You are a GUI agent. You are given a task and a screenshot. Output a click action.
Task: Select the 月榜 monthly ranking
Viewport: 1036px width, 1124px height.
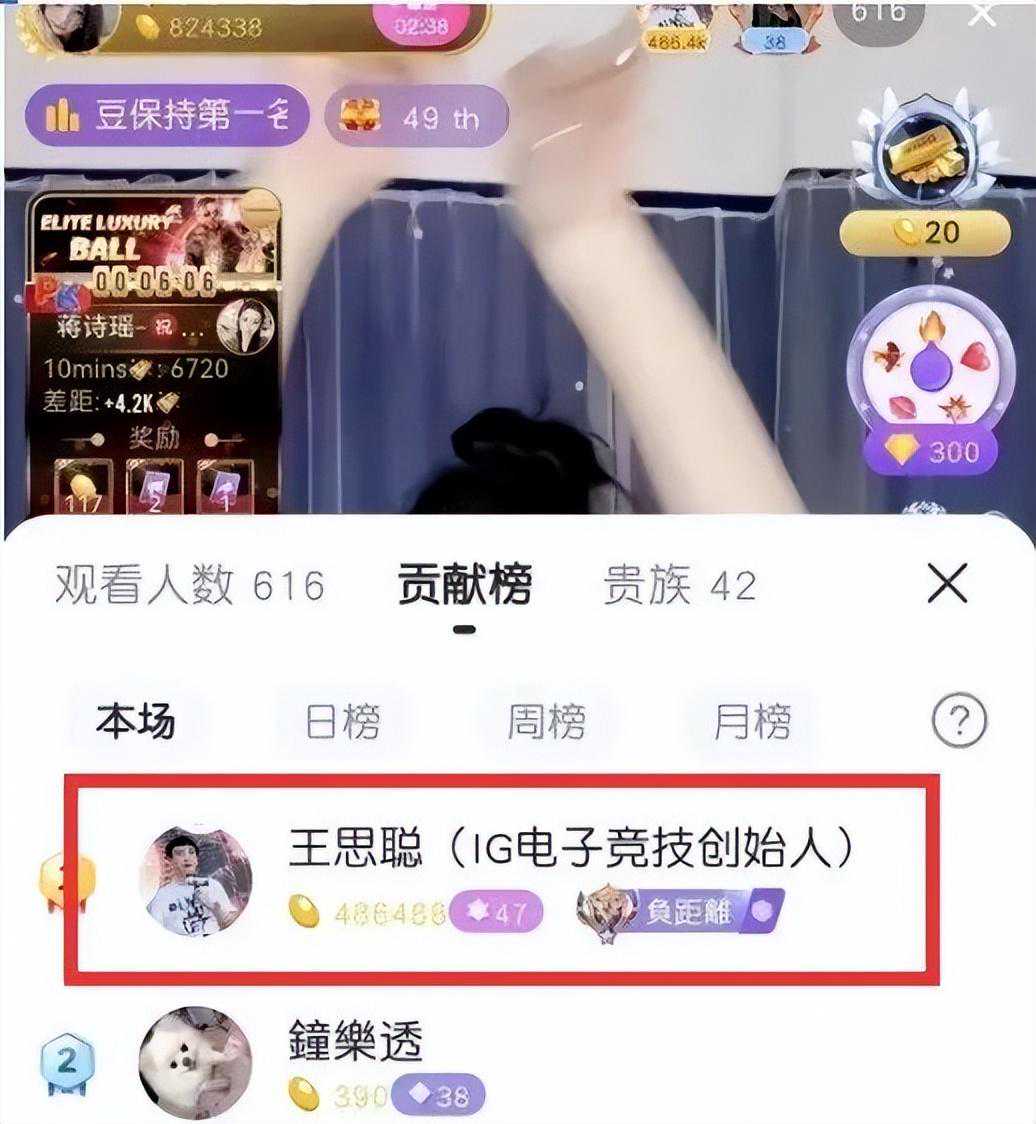click(x=752, y=721)
